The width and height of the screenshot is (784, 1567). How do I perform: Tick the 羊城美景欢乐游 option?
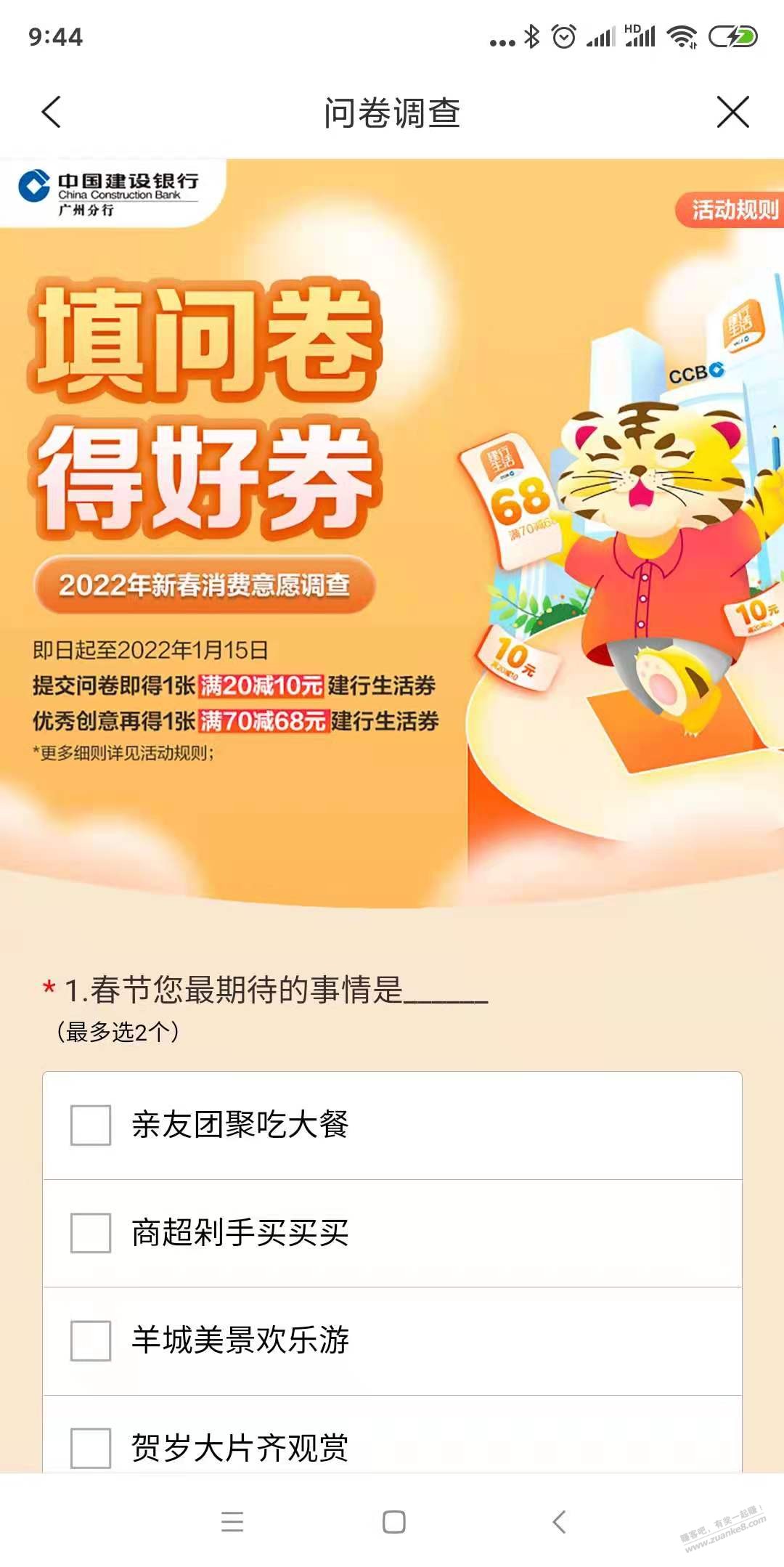coord(91,1340)
